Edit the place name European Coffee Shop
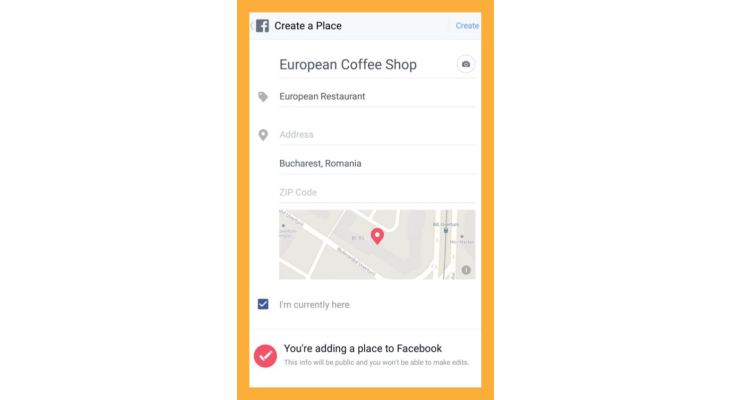Screen dimensions: 730x400 click(348, 65)
